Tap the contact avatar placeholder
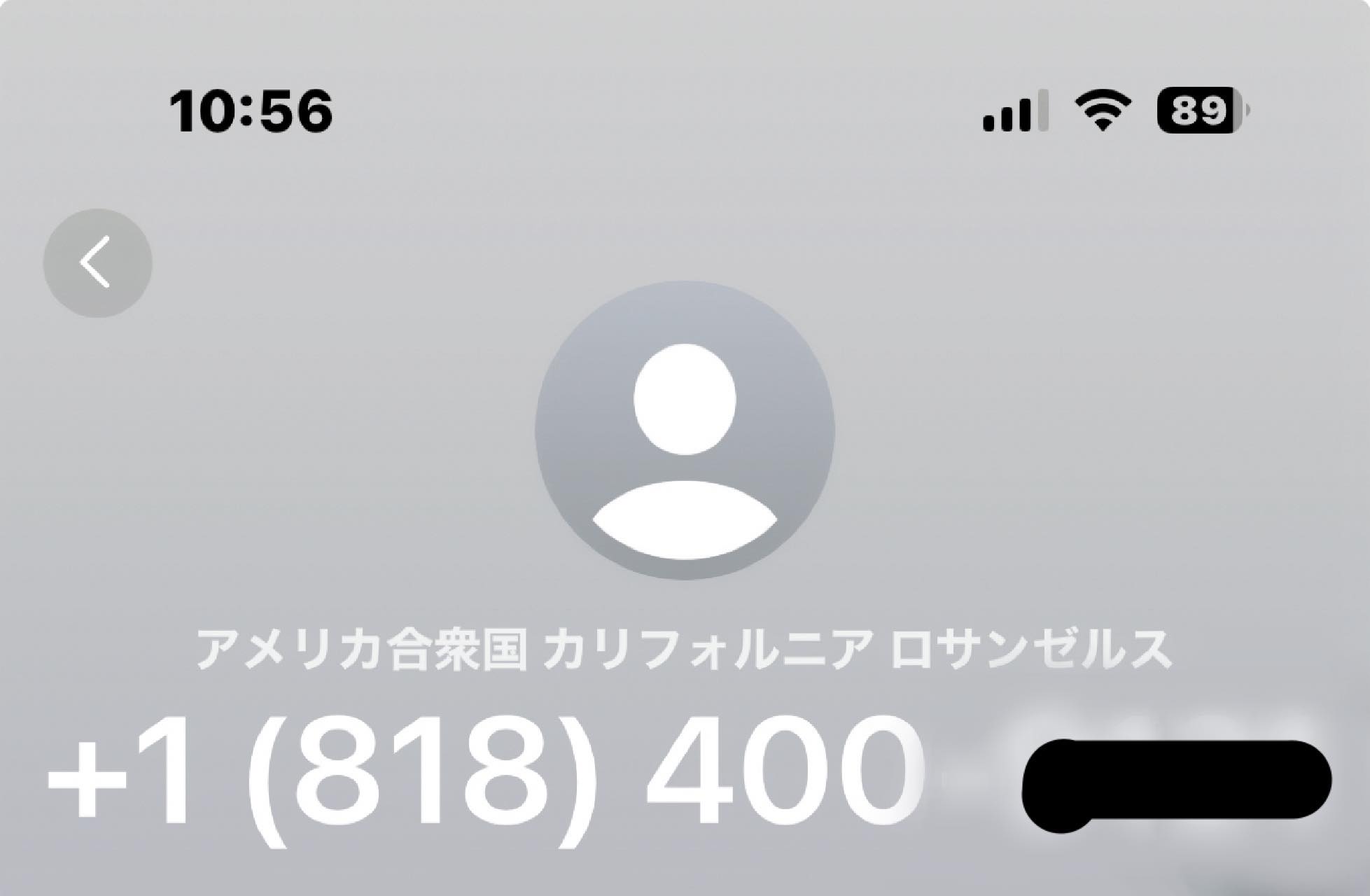The height and width of the screenshot is (896, 1370). pyautogui.click(x=685, y=430)
